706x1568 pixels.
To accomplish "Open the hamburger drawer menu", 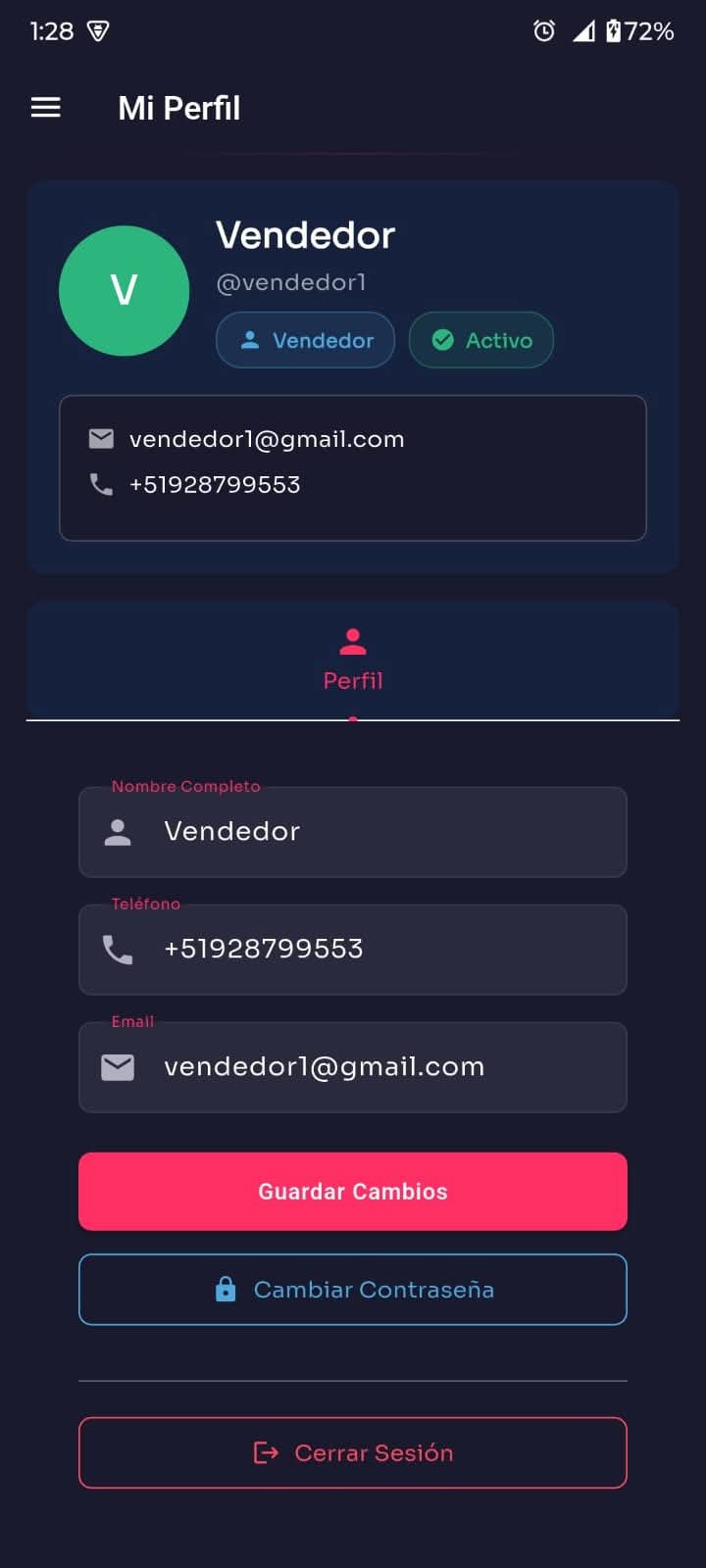I will (x=46, y=108).
